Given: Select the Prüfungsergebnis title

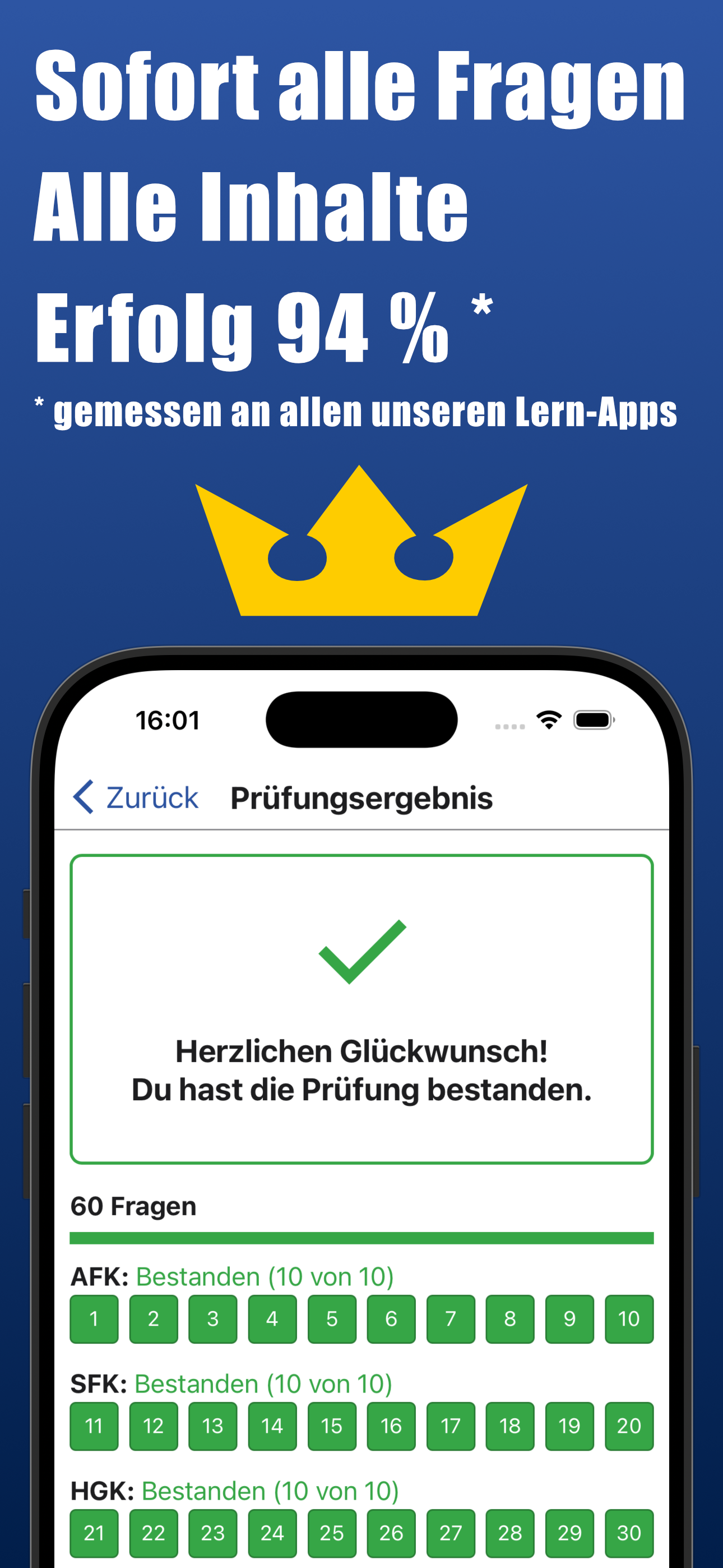Looking at the screenshot, I should [361, 798].
